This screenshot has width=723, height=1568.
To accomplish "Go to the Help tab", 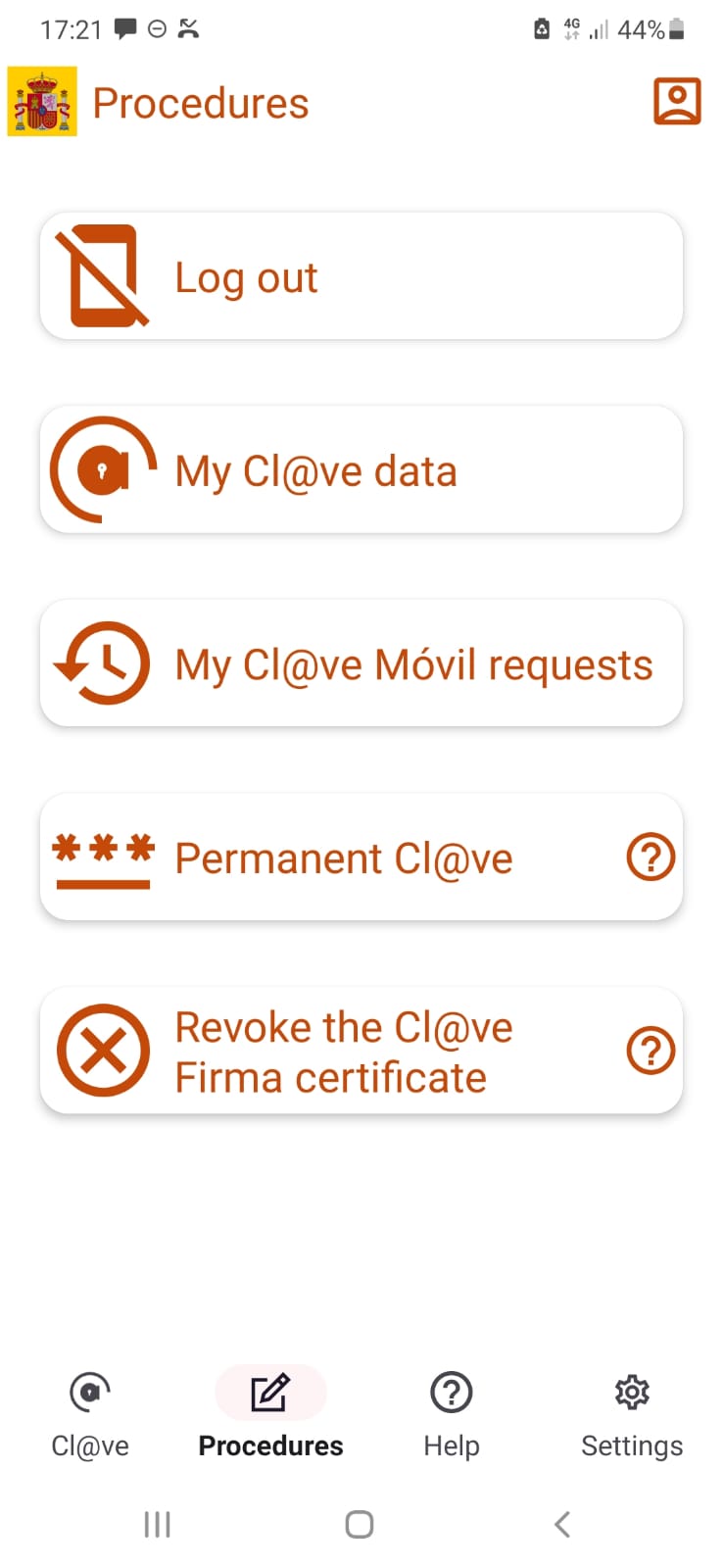I will click(x=452, y=1414).
